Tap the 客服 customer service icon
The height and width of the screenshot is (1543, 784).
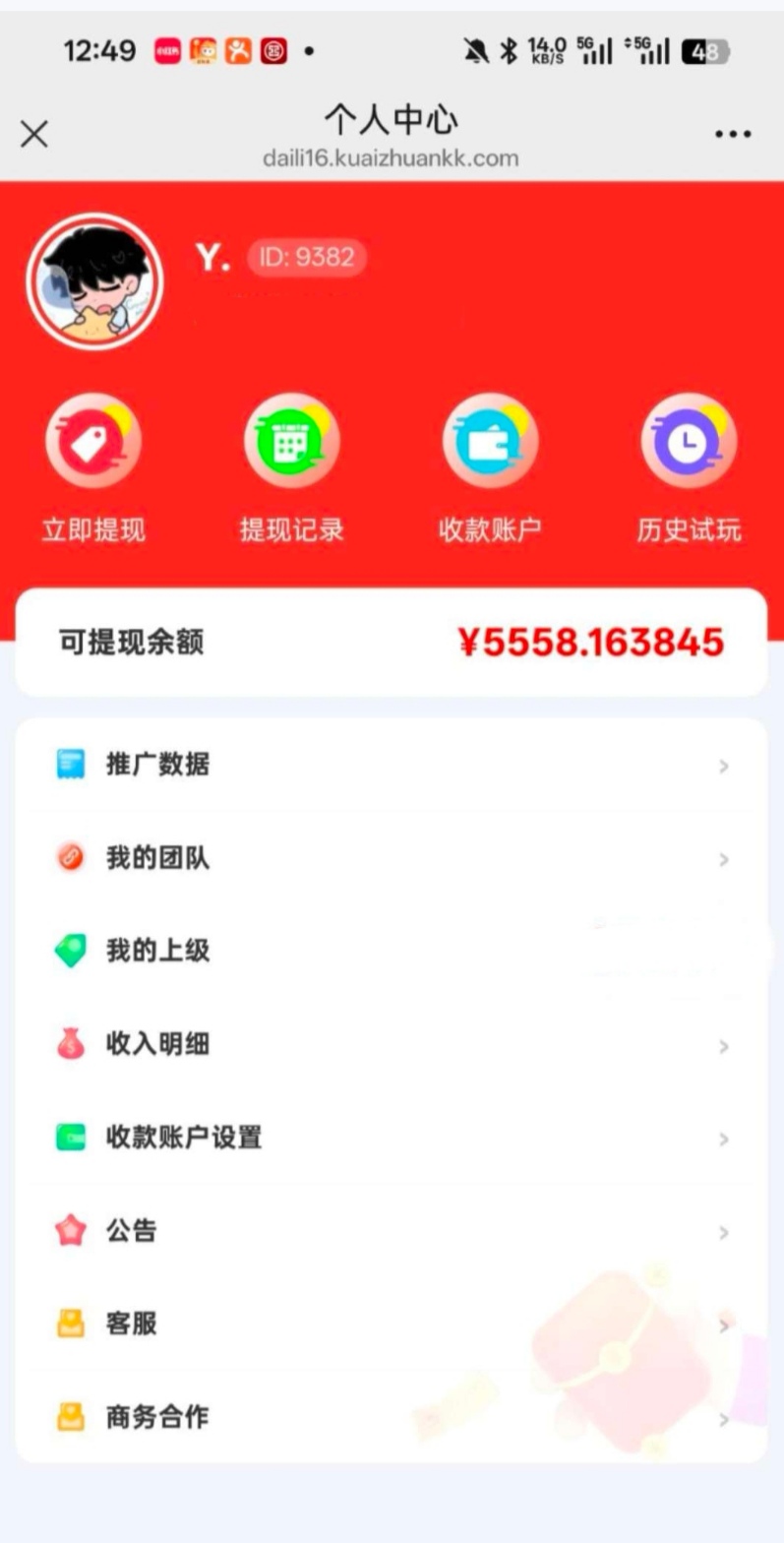pos(71,1324)
